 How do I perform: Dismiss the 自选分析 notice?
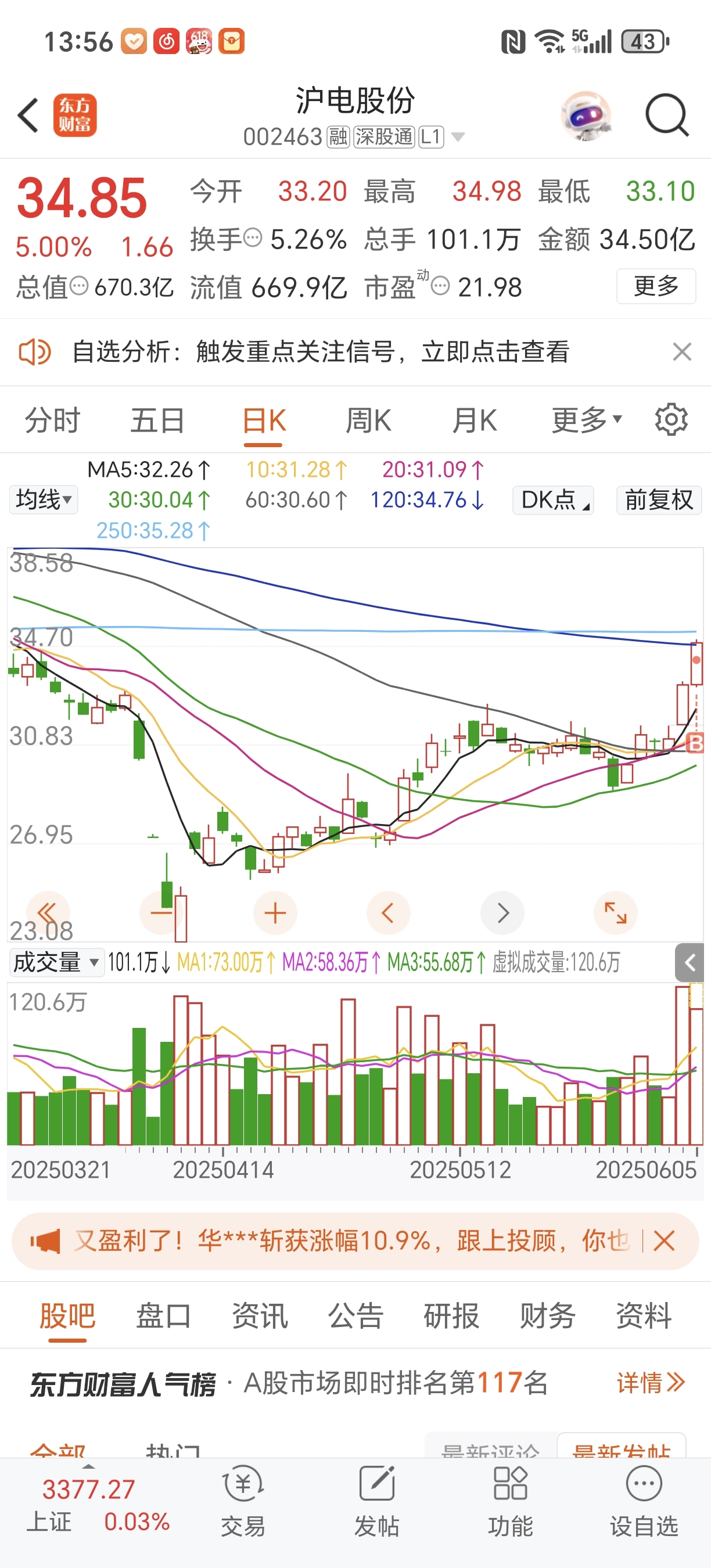[x=682, y=351]
